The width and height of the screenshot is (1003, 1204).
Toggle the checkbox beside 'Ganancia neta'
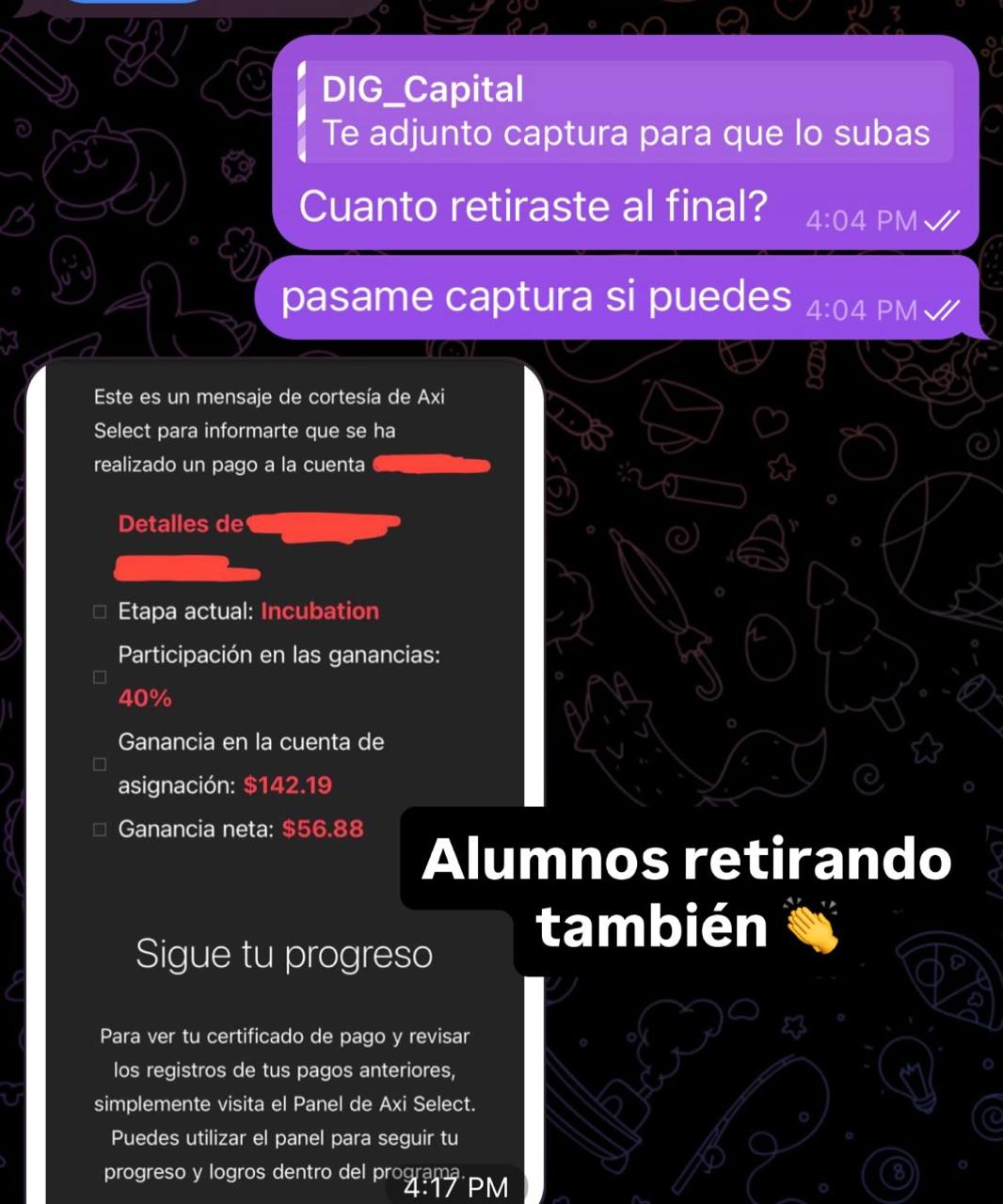(x=100, y=828)
